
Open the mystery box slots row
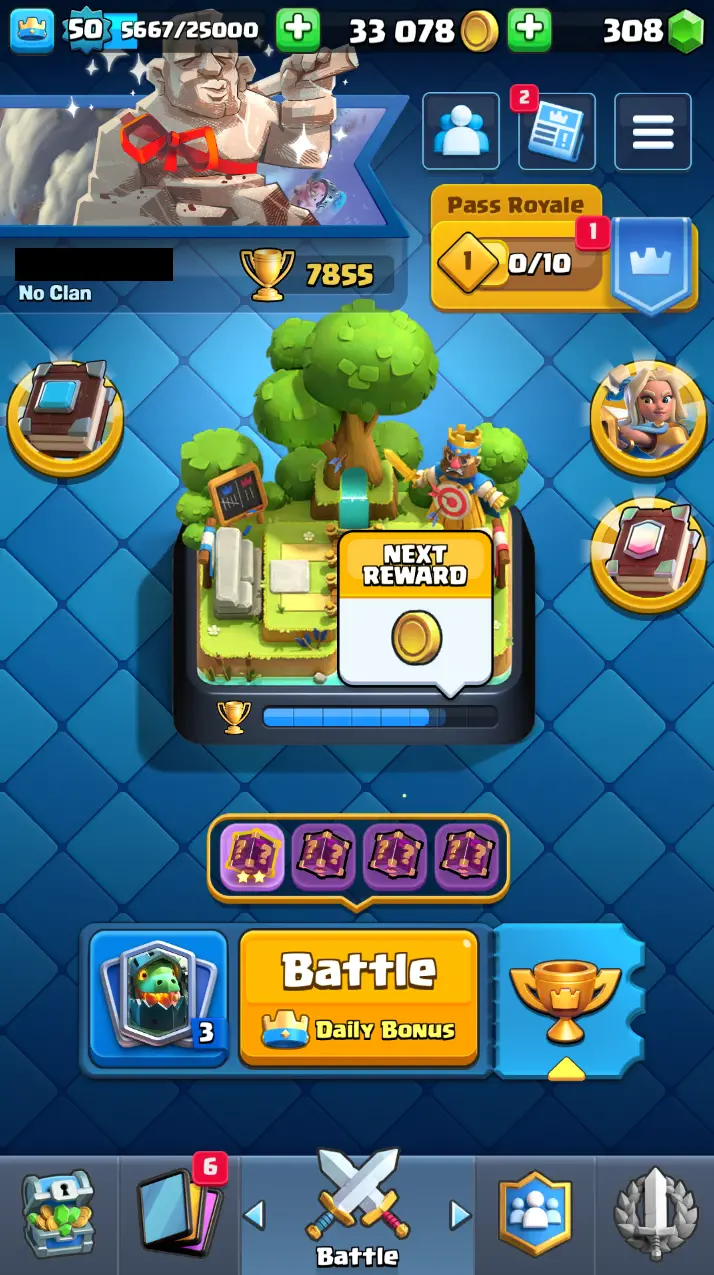(x=358, y=857)
